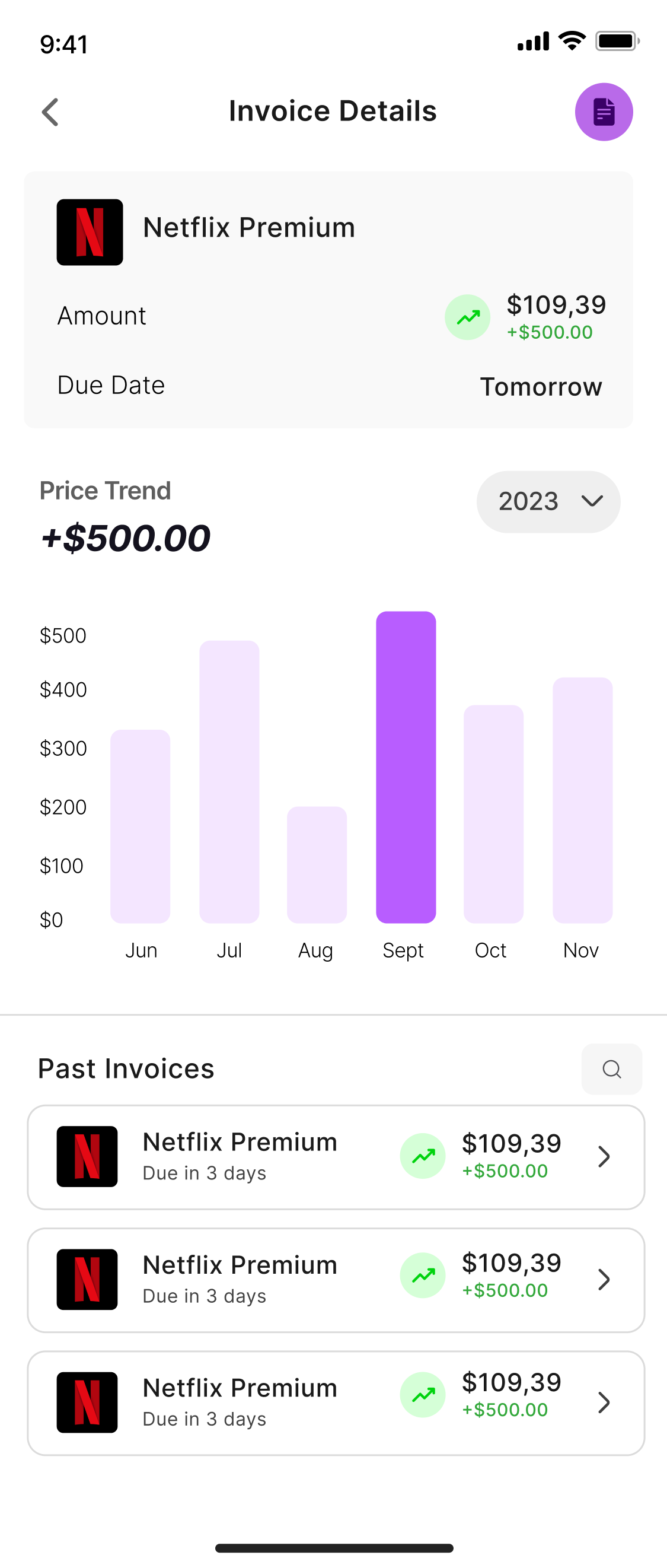
Task: Select the Nov bar in Price Trend
Action: point(582,800)
